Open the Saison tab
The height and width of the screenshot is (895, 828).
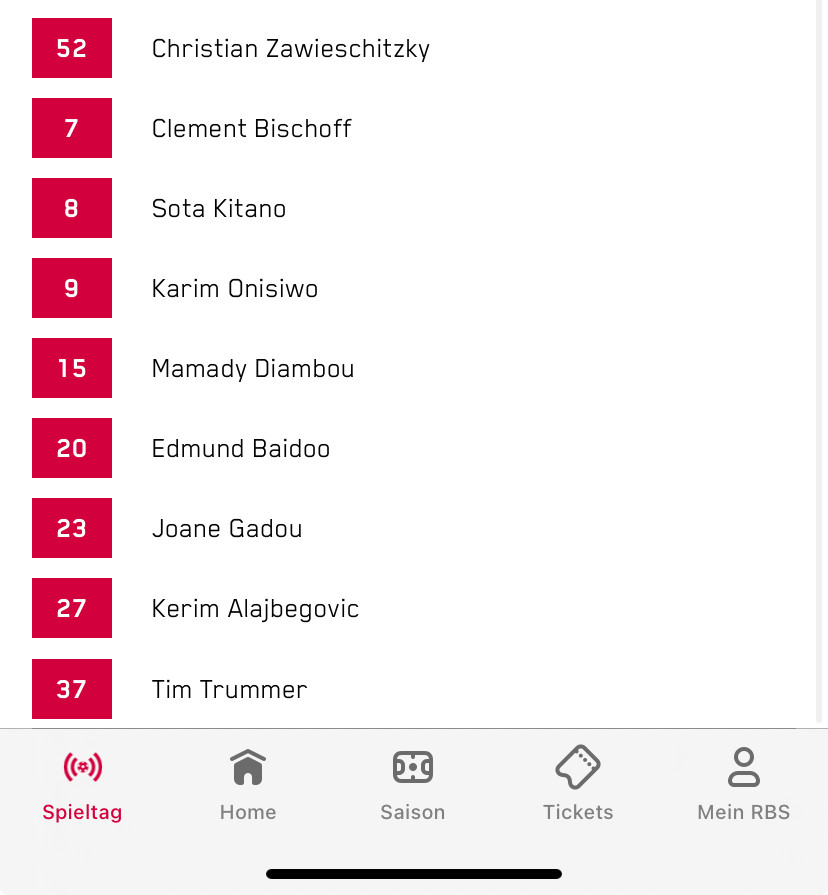click(413, 784)
